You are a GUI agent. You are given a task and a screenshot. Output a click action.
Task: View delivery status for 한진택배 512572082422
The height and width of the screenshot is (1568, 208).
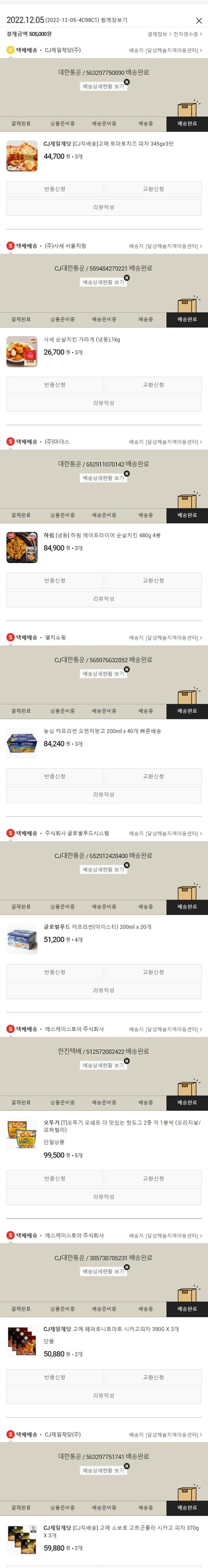pos(103,1065)
